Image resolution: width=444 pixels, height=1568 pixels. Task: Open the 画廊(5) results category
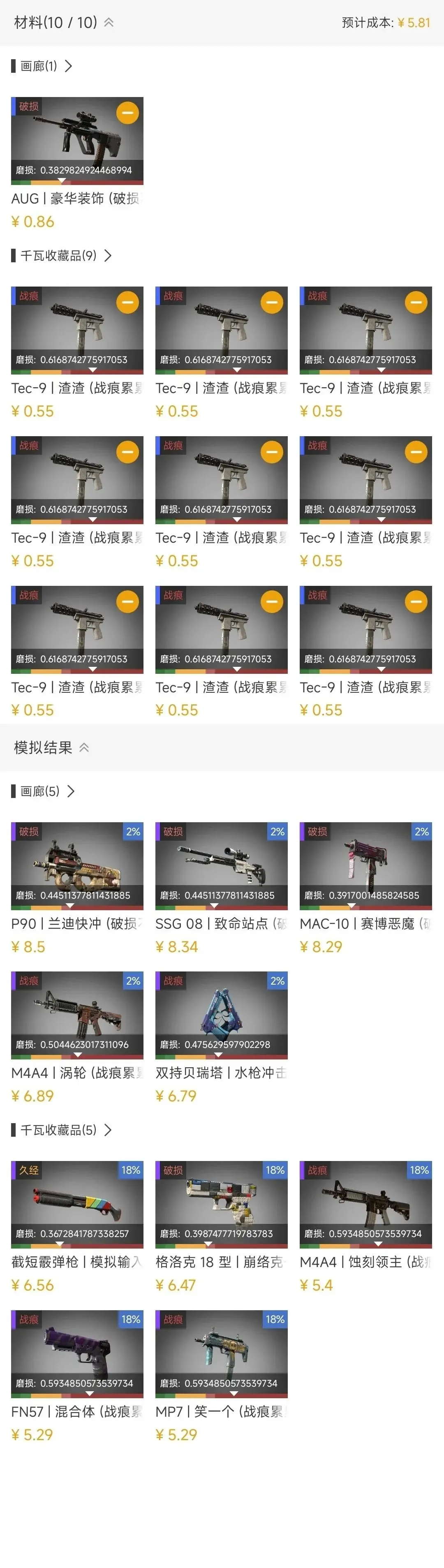coord(43,791)
